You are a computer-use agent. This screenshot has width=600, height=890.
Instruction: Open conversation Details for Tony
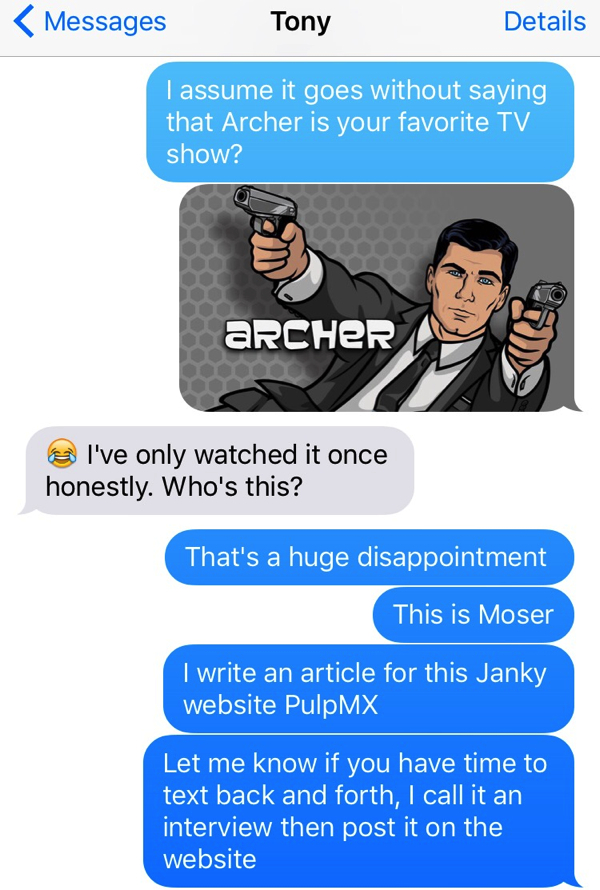coord(544,22)
